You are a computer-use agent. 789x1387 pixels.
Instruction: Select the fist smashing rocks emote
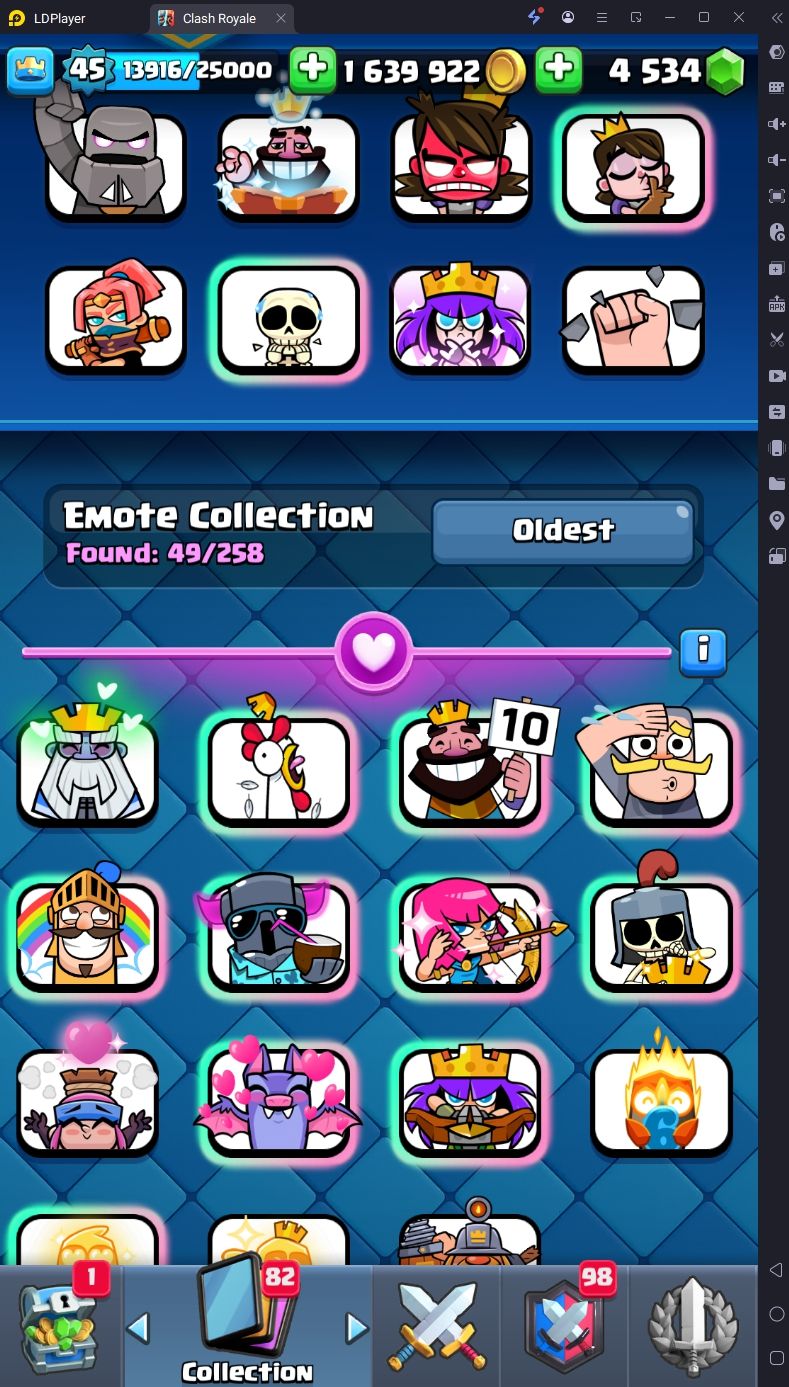[x=633, y=321]
